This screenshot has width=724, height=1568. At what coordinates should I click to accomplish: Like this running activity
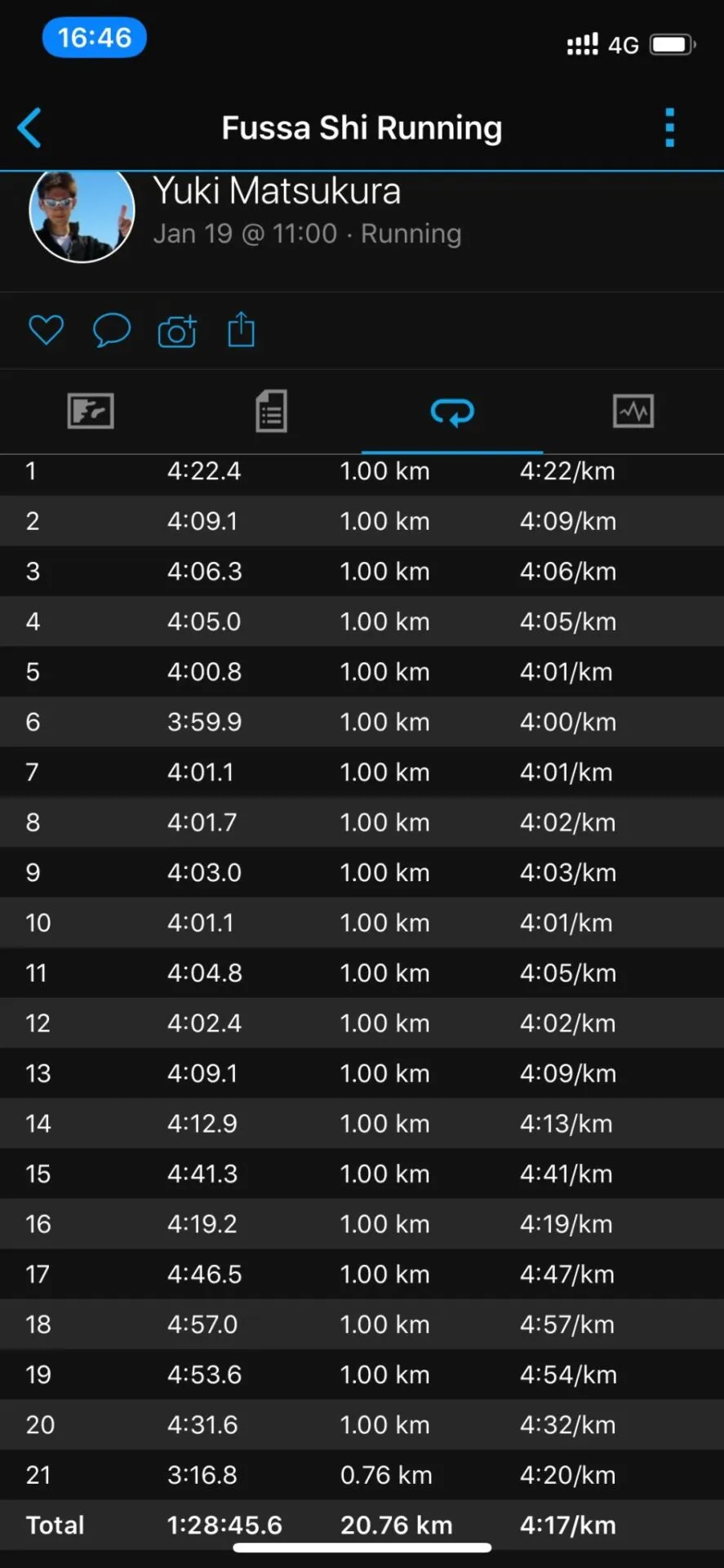point(46,331)
